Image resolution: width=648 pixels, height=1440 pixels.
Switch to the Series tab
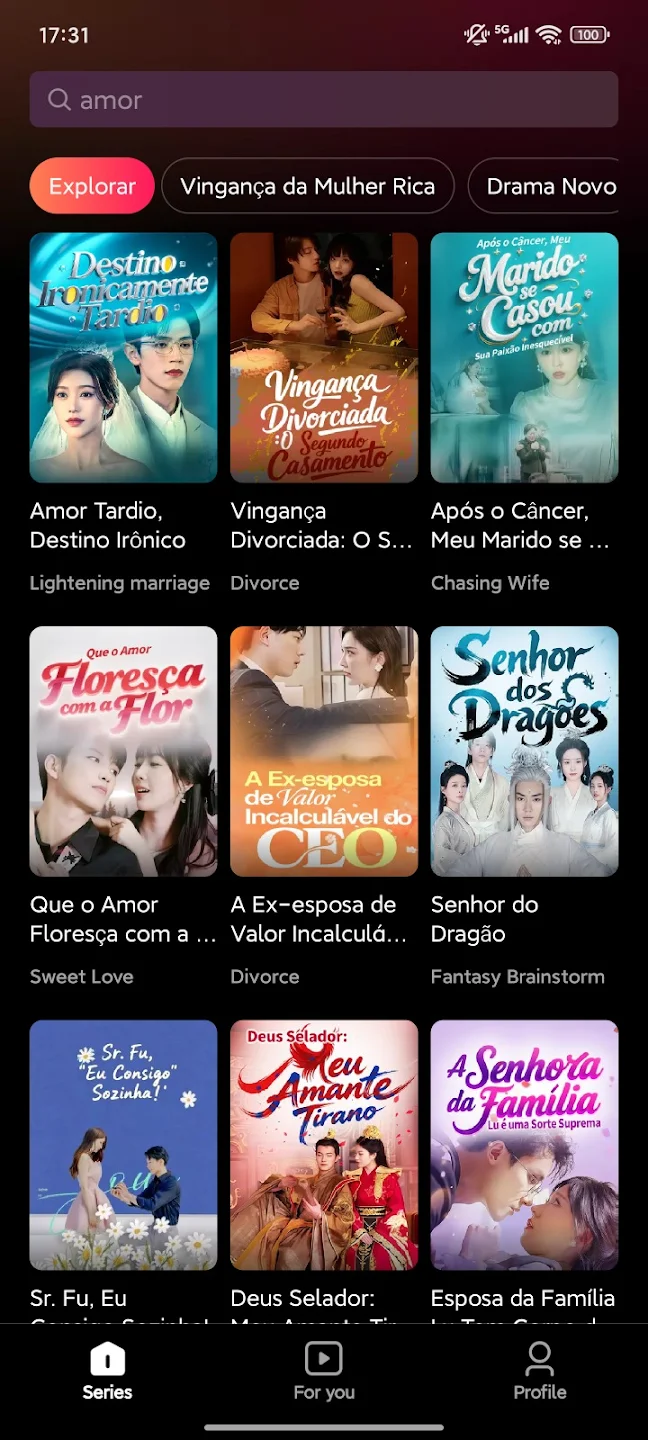(107, 1371)
